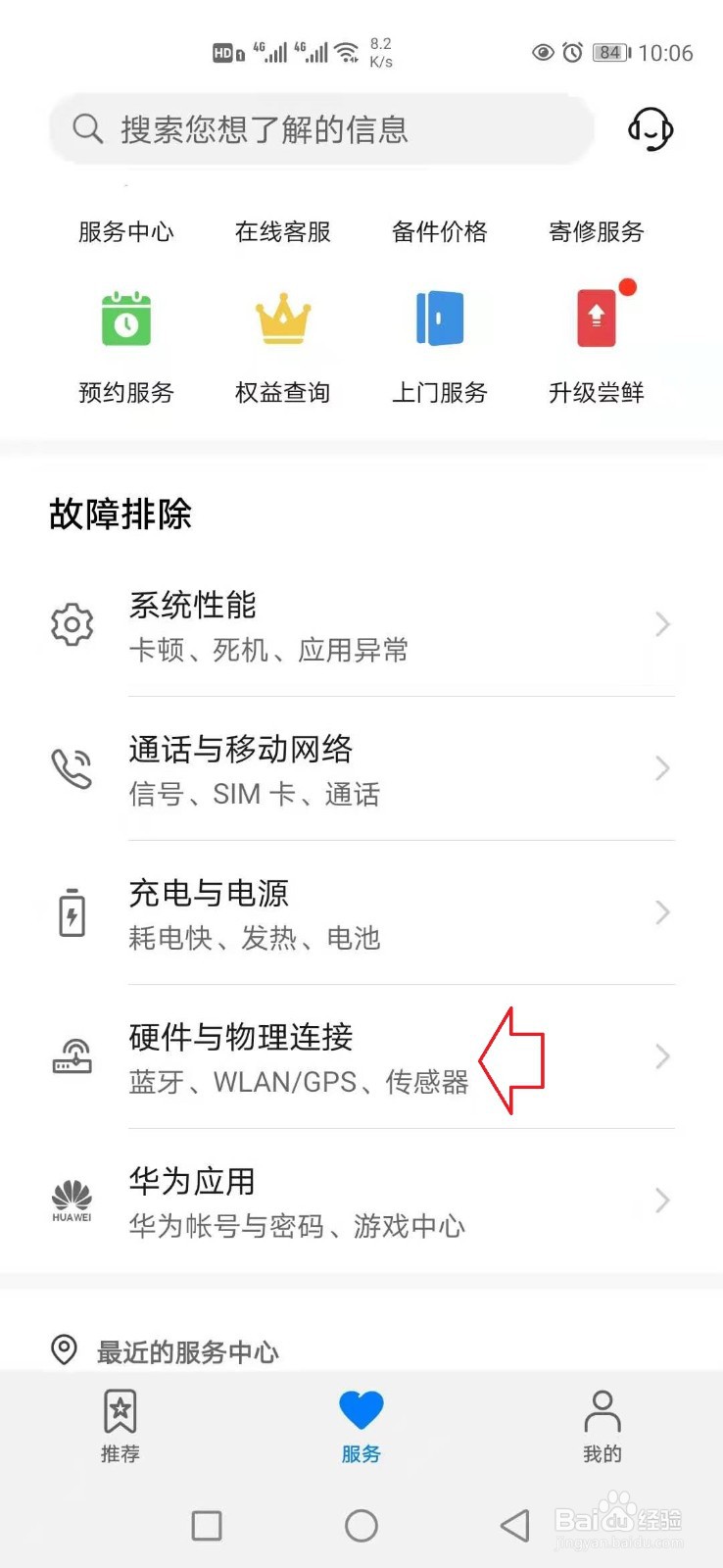Expand the 系统性能 row chevron
The height and width of the screenshot is (1568, 723).
point(662,624)
